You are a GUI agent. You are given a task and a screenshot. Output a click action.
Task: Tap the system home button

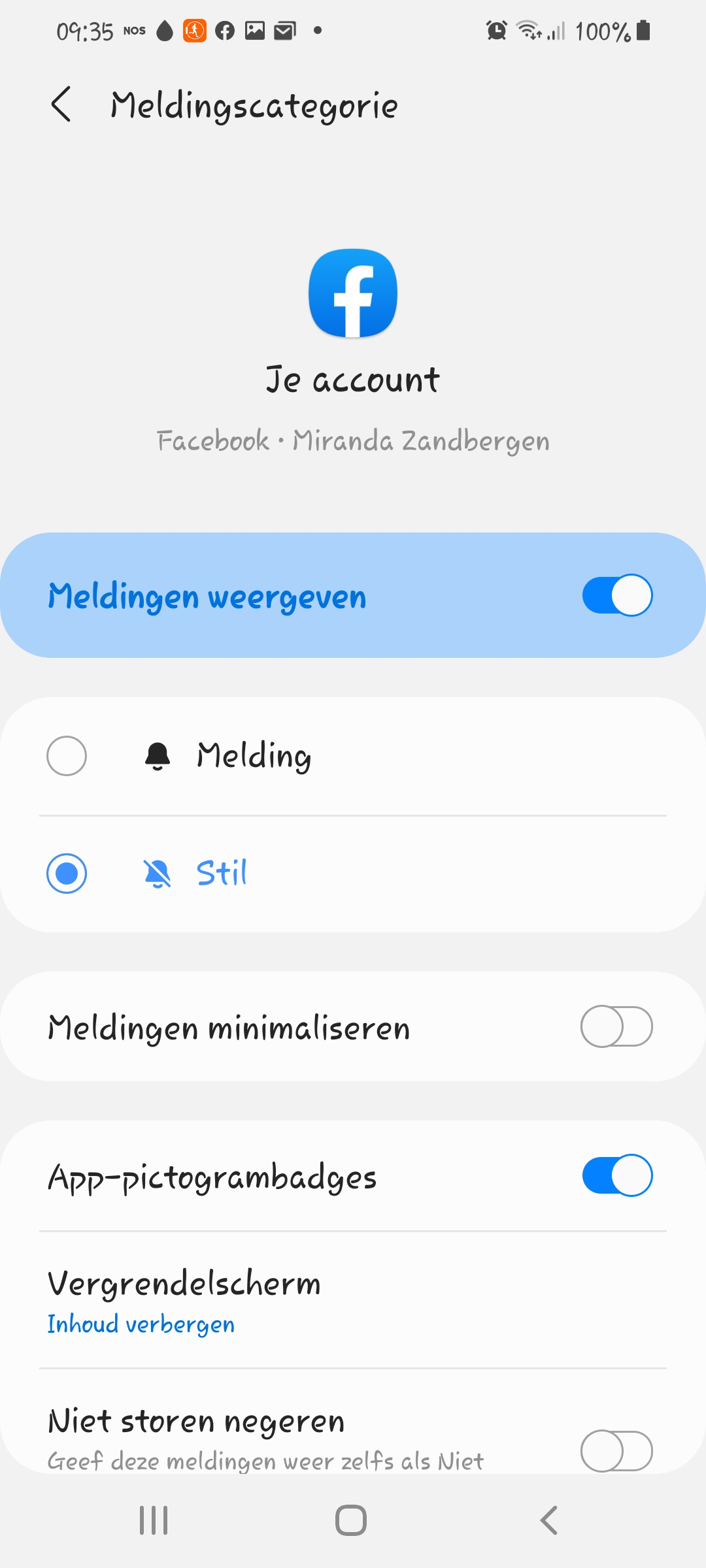pos(351,1520)
